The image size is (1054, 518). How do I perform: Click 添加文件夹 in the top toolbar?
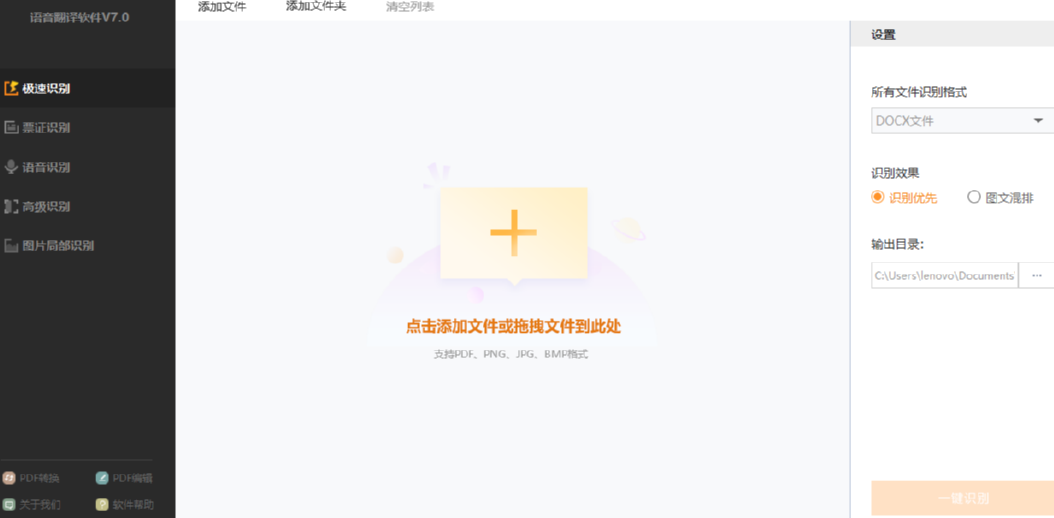[x=316, y=7]
